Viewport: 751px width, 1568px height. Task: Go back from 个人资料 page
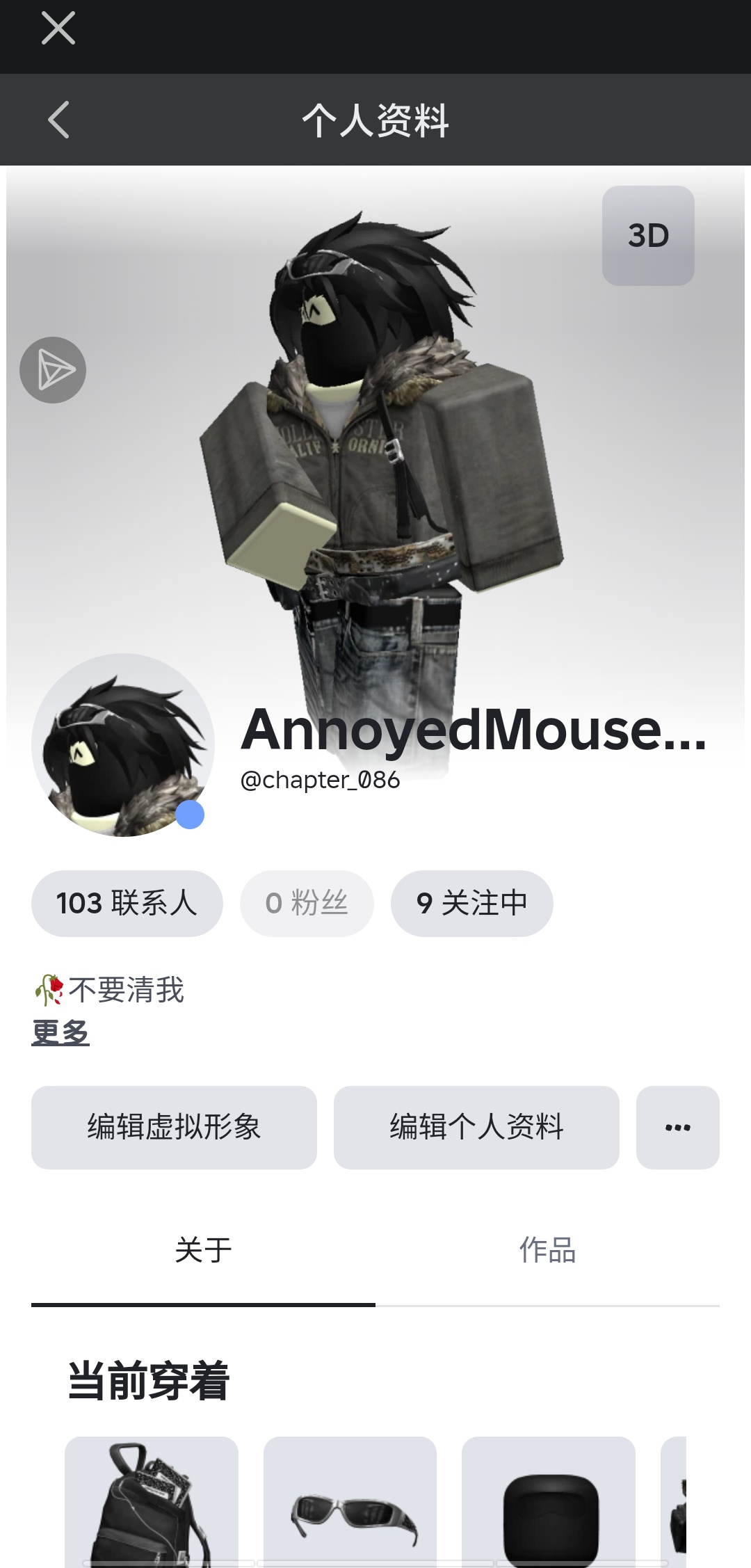click(x=59, y=120)
